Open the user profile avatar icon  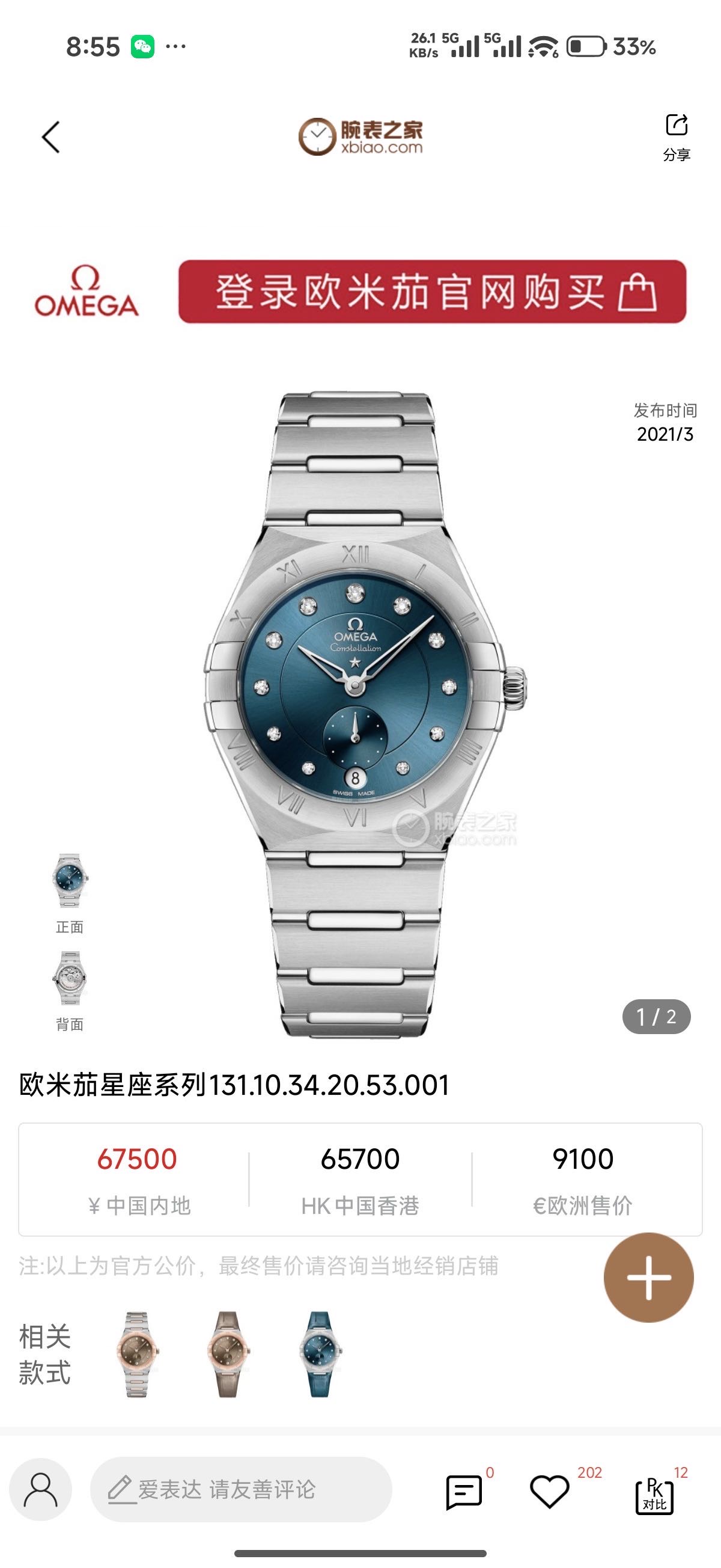(x=40, y=1489)
